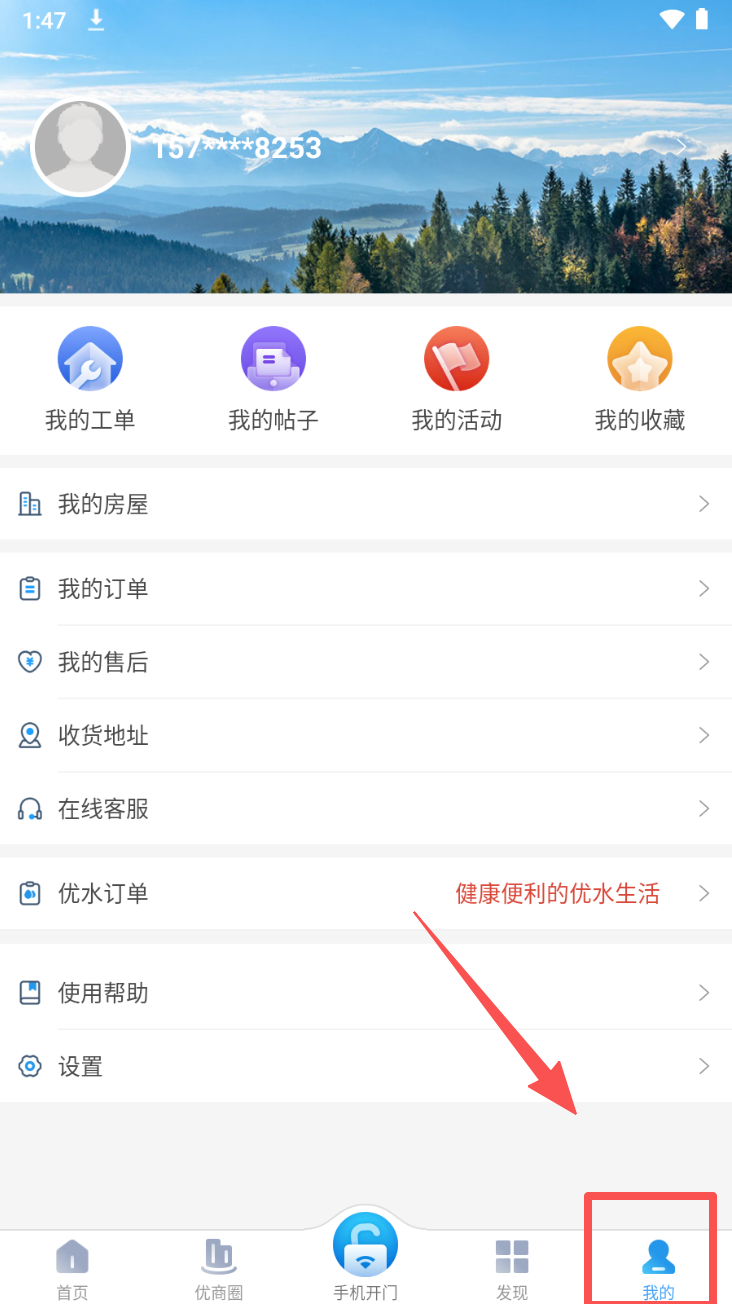
Task: Select the 我的 tab
Action: (x=658, y=1268)
